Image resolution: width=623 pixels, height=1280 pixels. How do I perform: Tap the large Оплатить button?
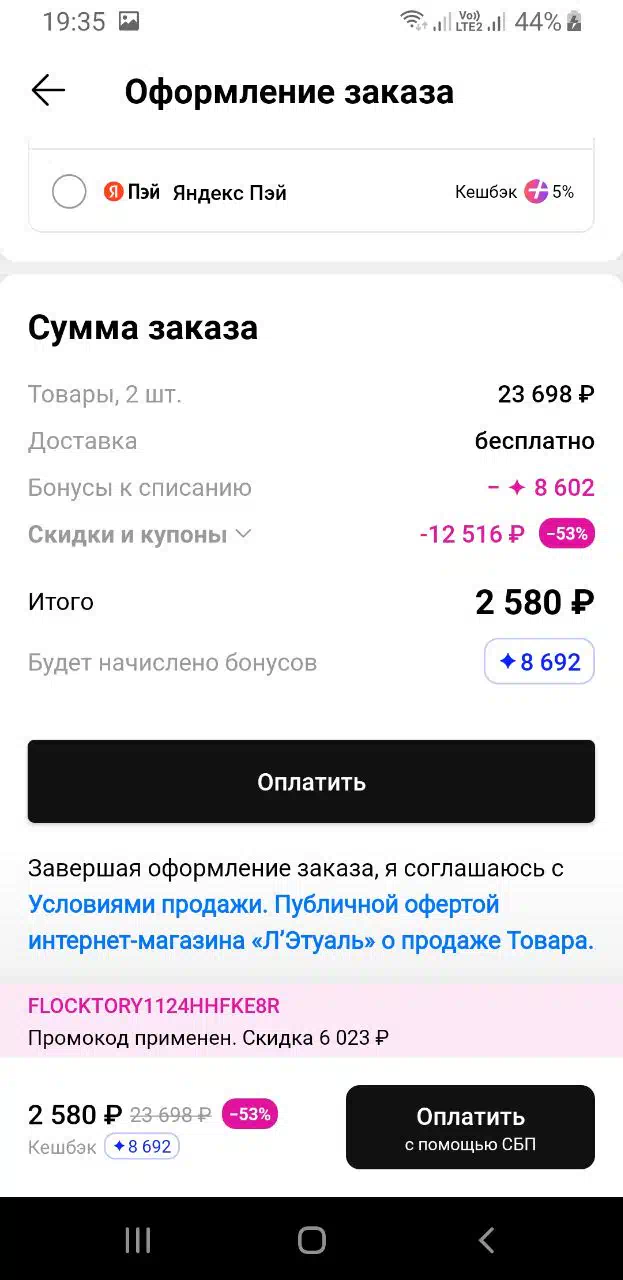(x=311, y=782)
